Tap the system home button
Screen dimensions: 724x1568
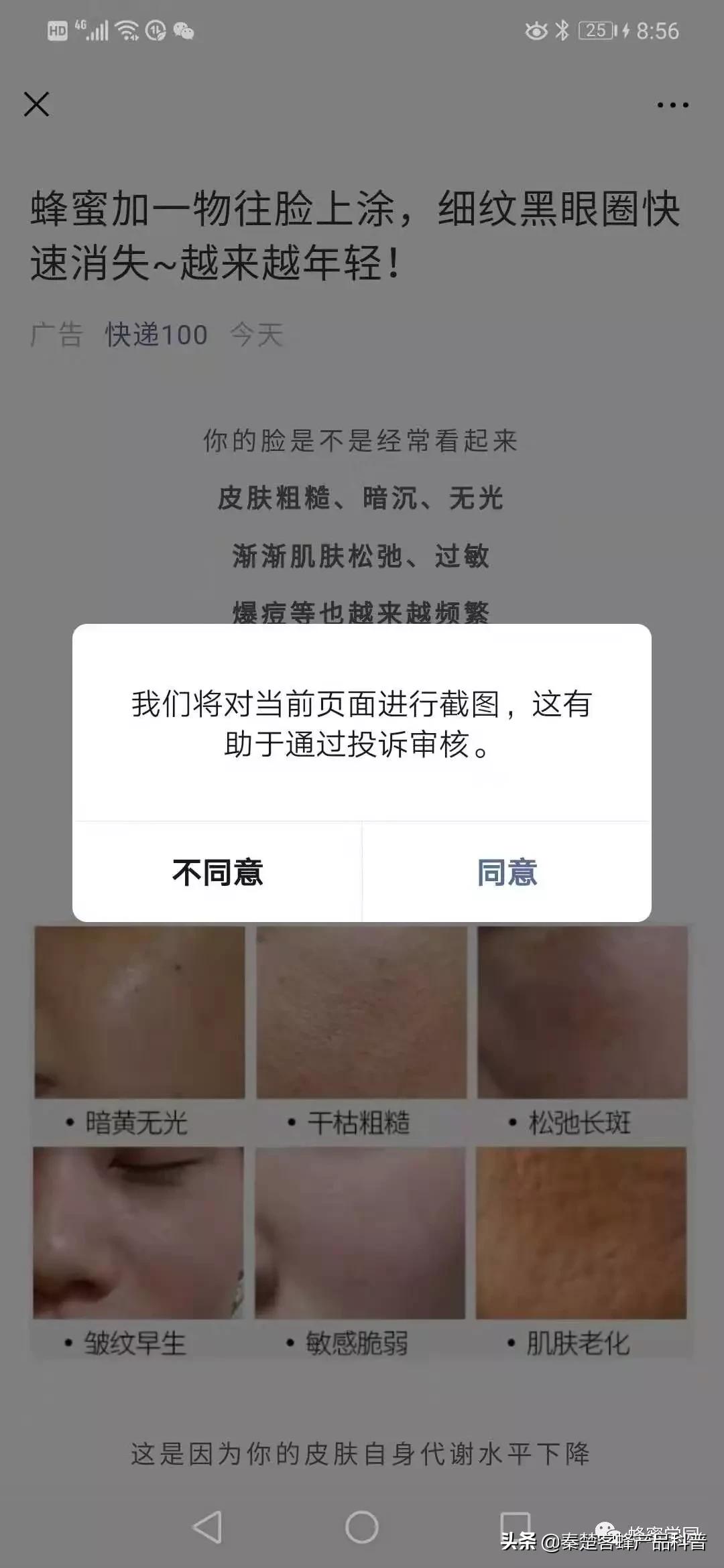(362, 1527)
